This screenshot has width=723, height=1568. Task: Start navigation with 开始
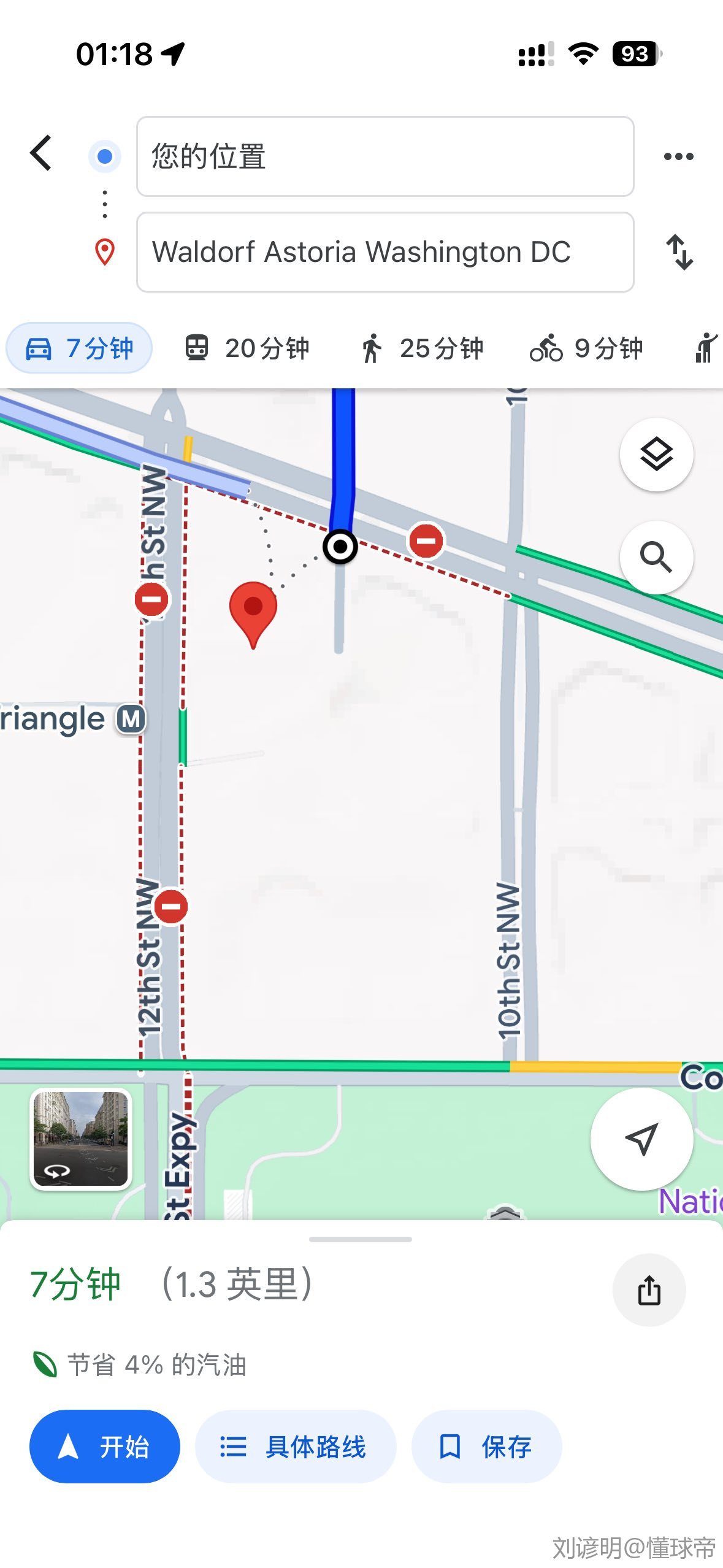coord(105,1446)
